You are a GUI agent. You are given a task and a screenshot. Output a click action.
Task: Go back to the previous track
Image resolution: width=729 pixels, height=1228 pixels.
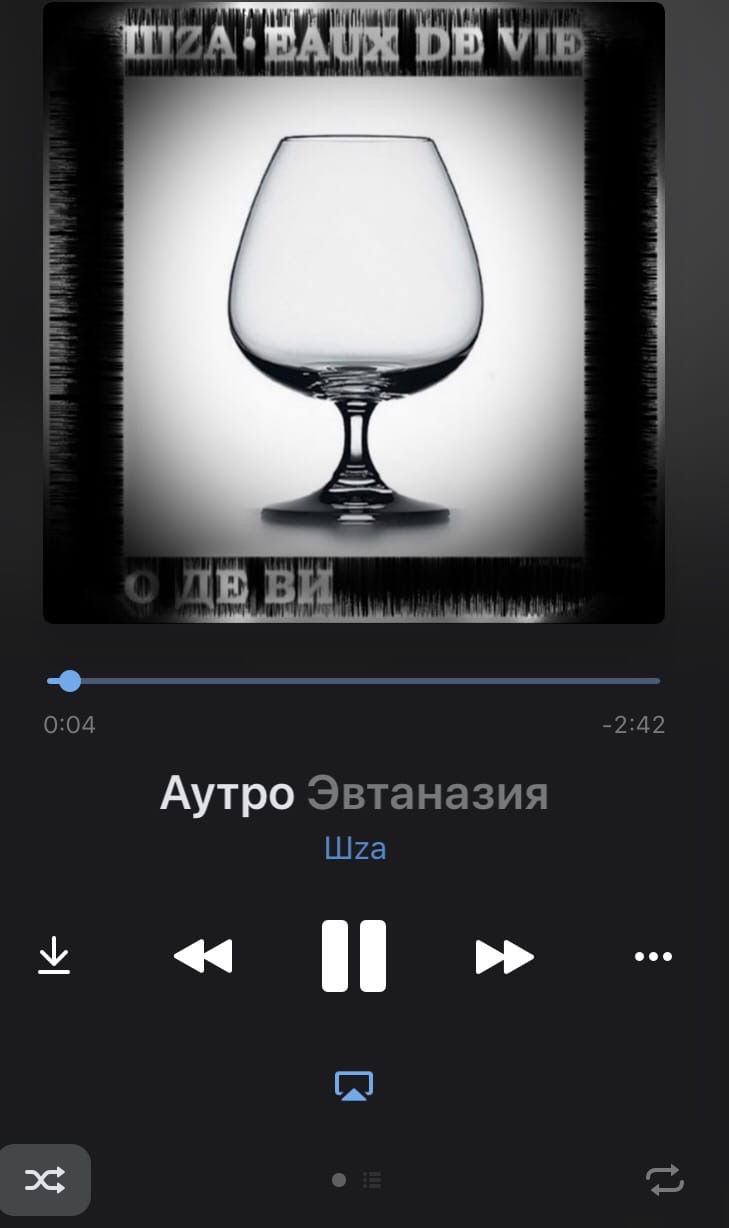(x=203, y=957)
